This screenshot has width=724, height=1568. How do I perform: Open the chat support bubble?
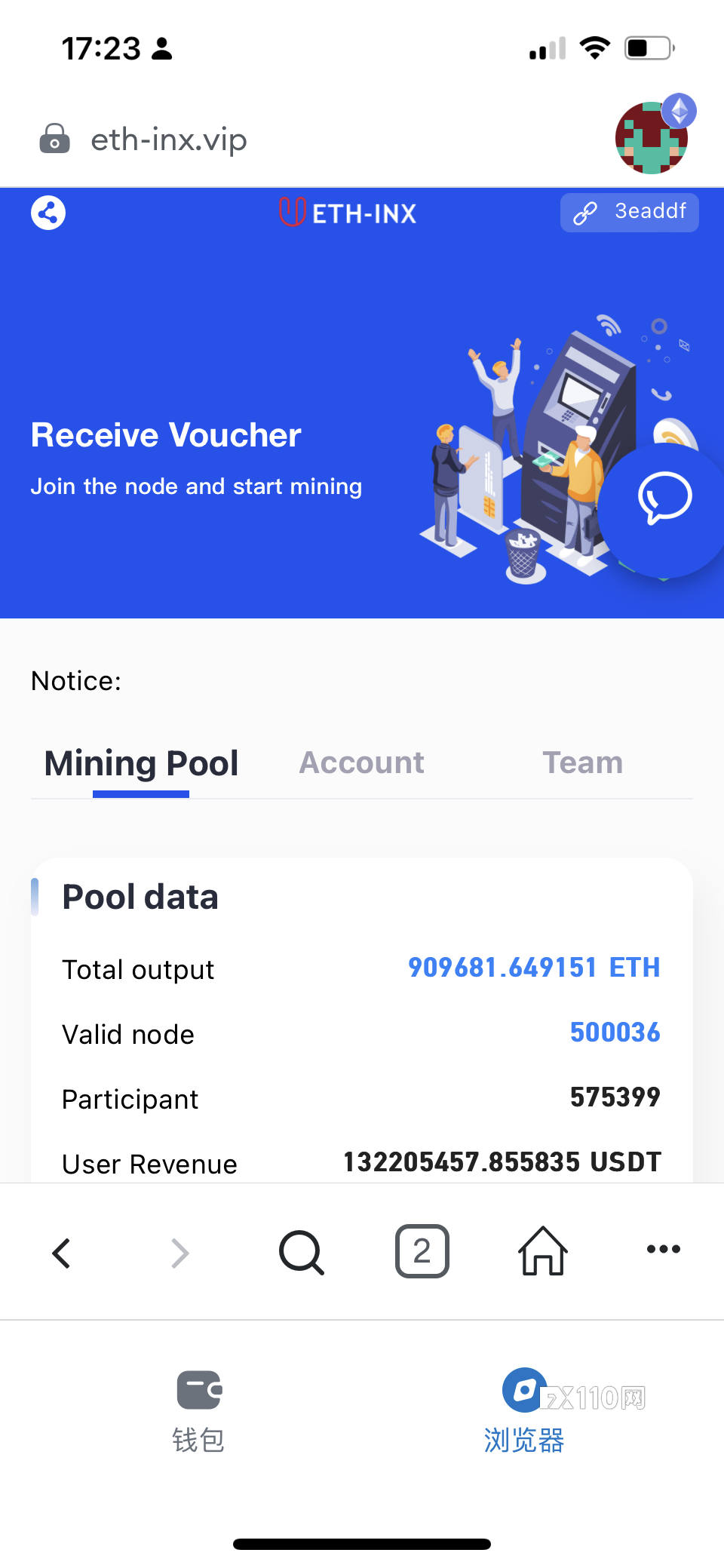tap(664, 499)
